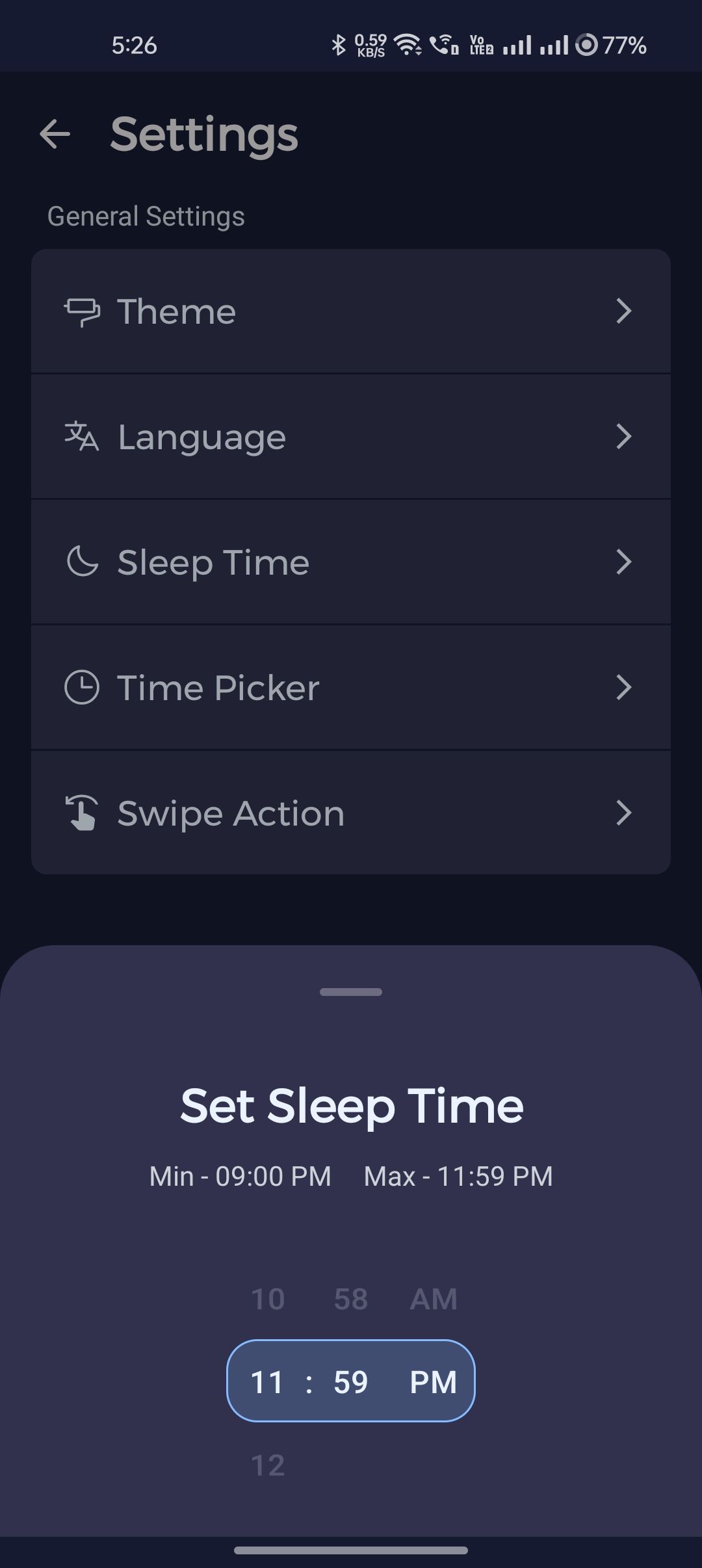This screenshot has width=702, height=1568.
Task: Open the Sleep Time row
Action: click(x=351, y=562)
